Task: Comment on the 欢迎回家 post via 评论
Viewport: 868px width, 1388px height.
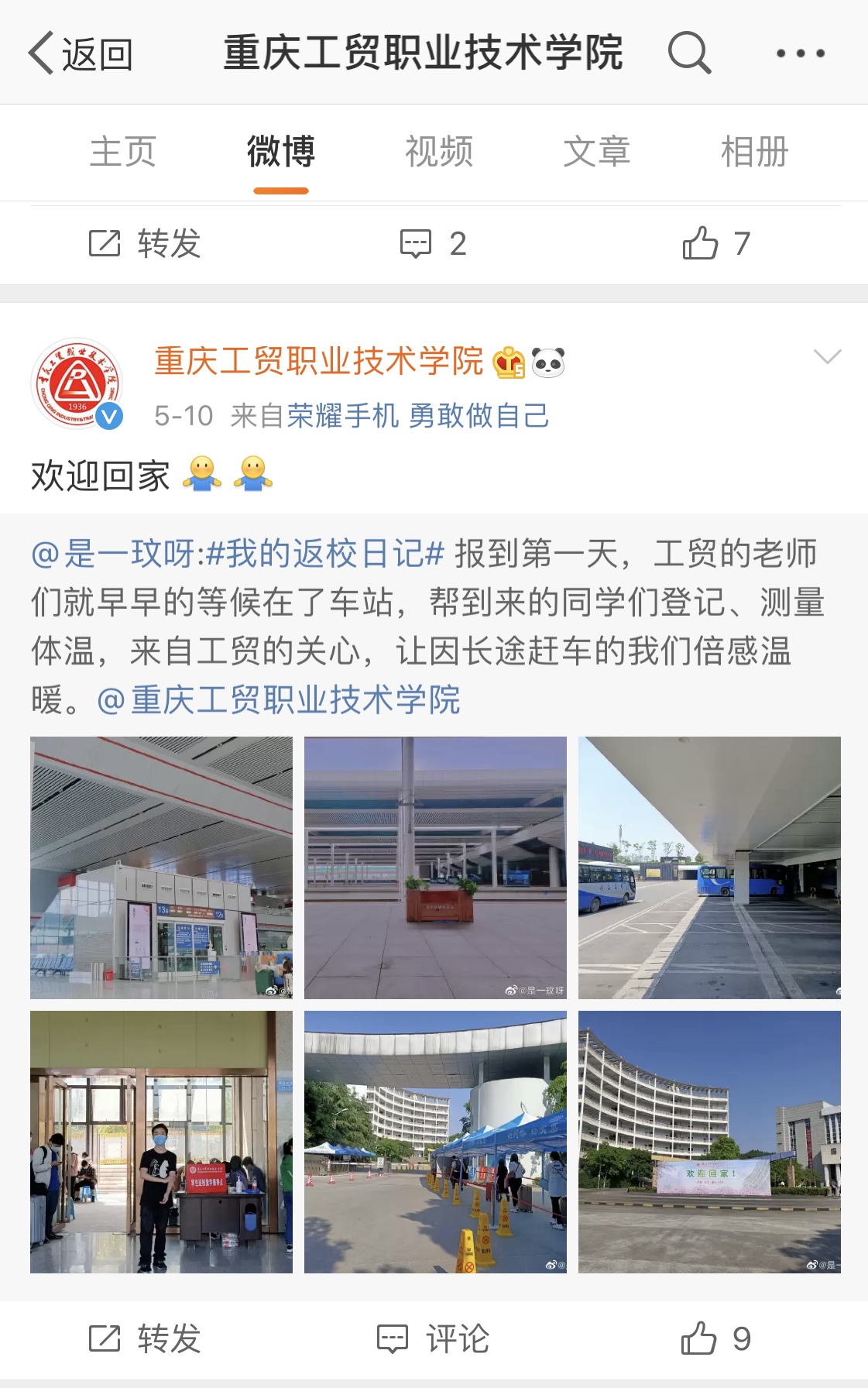Action: [x=433, y=1338]
